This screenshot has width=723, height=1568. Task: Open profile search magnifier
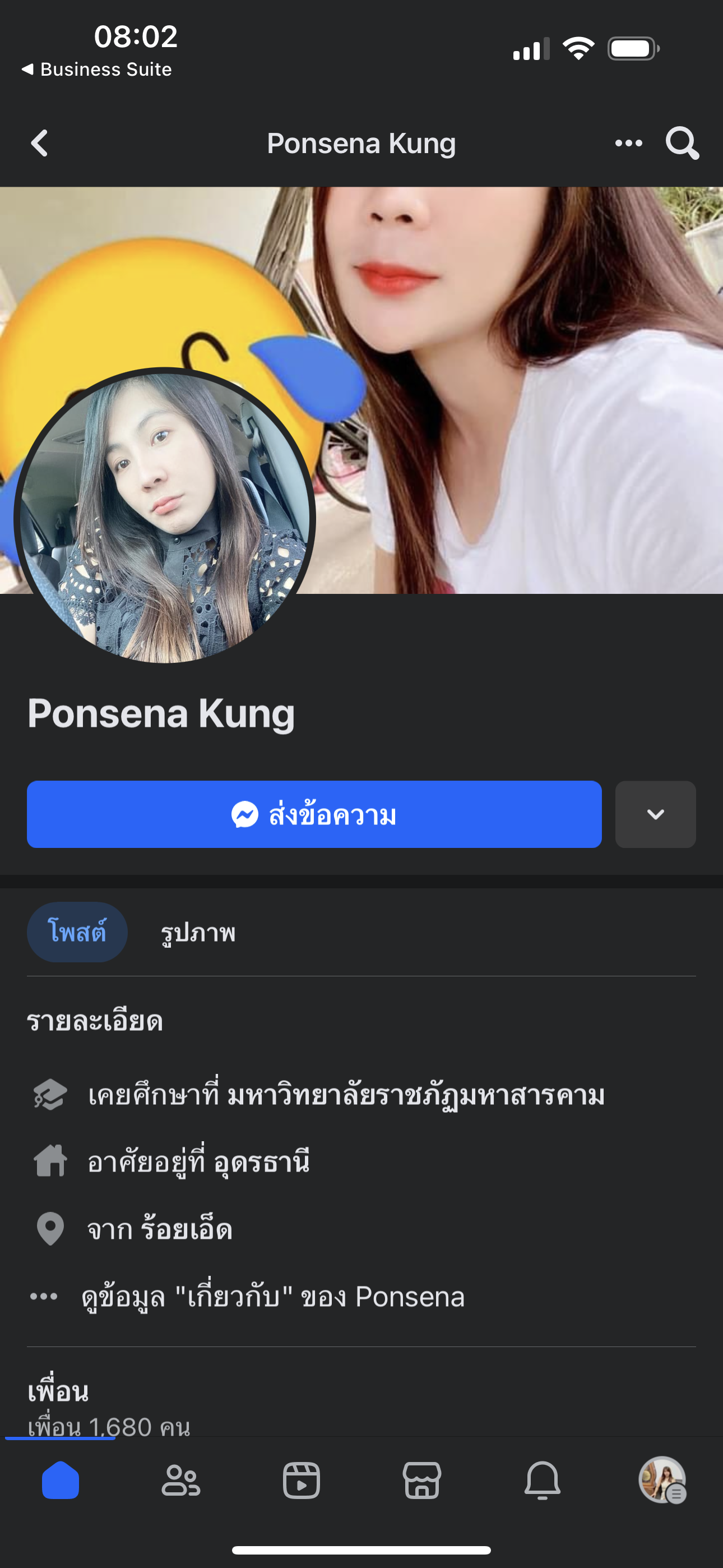click(682, 144)
